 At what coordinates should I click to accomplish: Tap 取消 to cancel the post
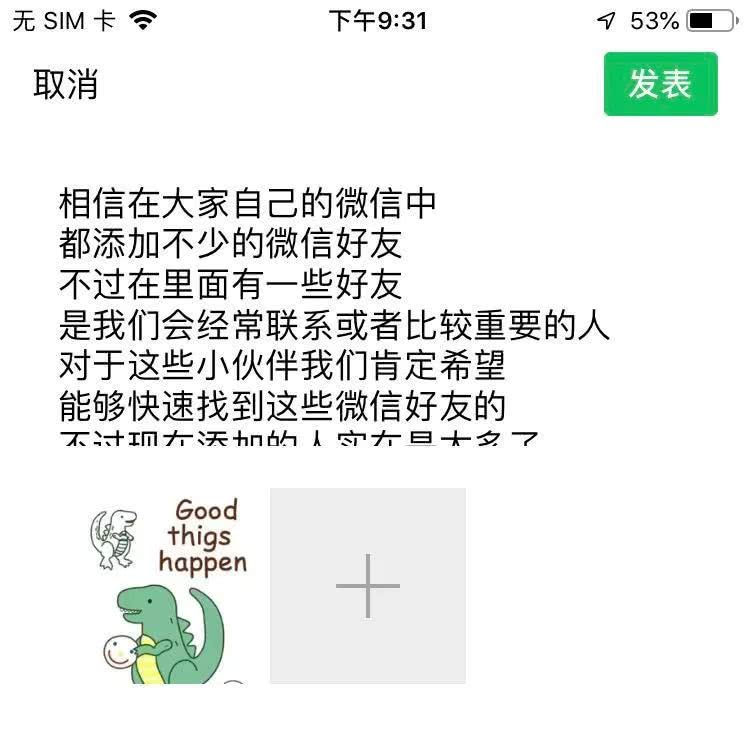(66, 85)
